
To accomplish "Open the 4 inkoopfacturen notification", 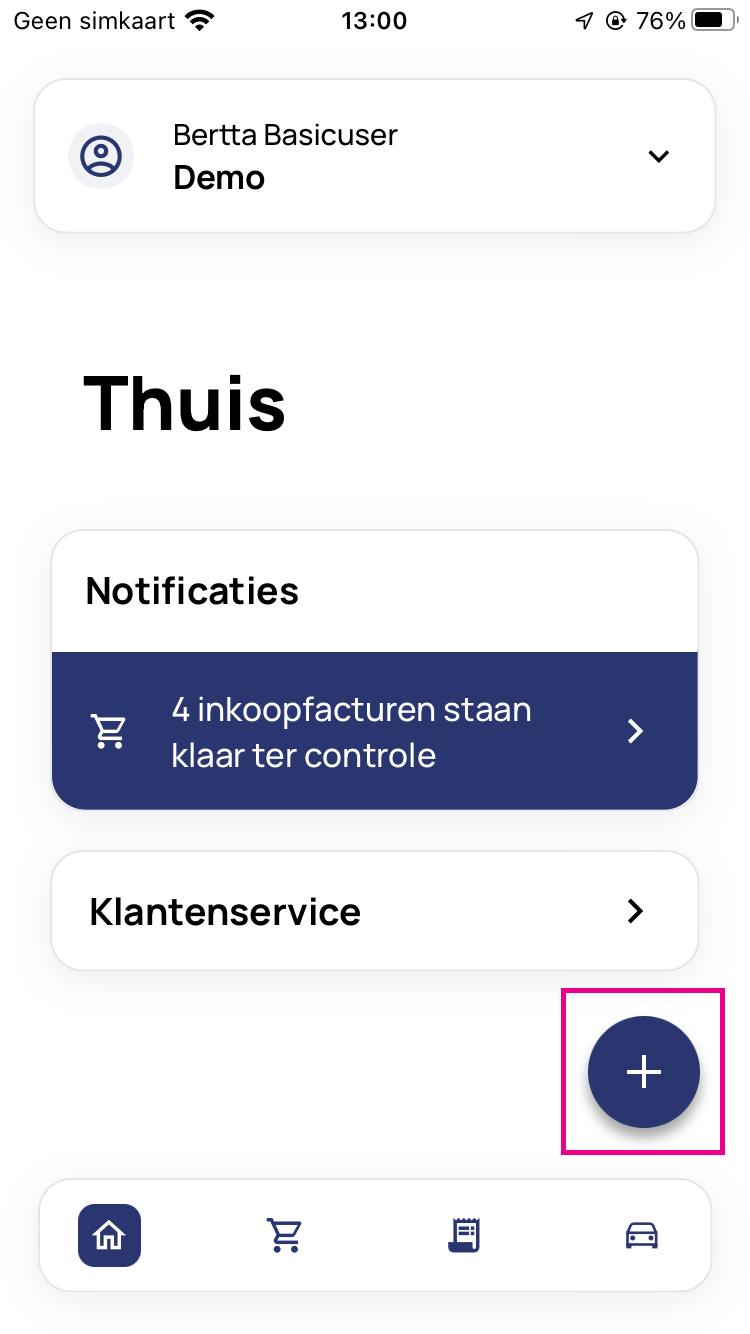I will 374,732.
